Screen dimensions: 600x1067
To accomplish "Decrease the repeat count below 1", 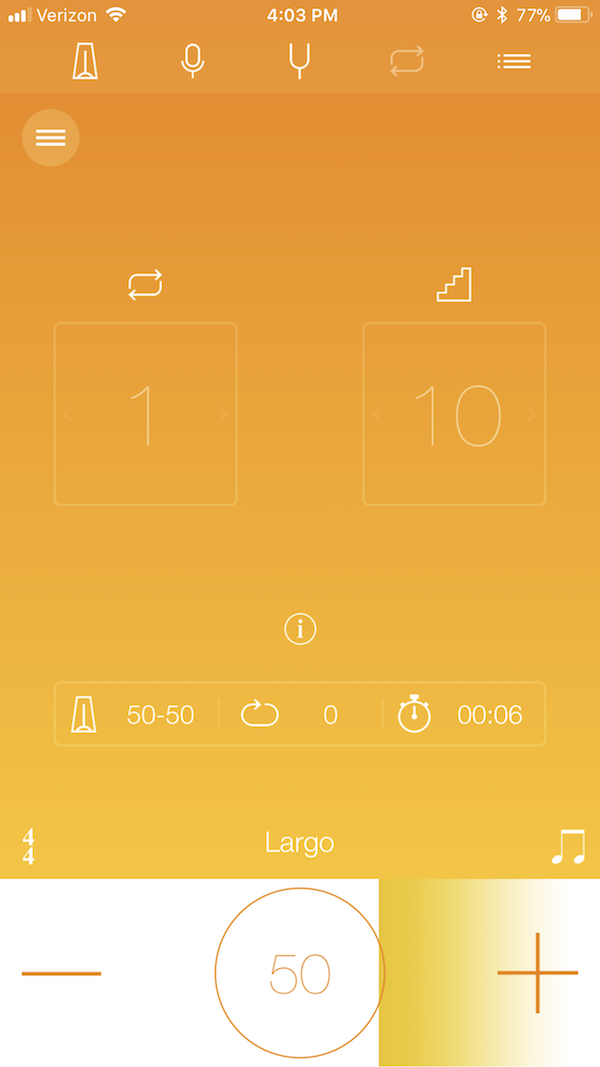I will pyautogui.click(x=68, y=414).
